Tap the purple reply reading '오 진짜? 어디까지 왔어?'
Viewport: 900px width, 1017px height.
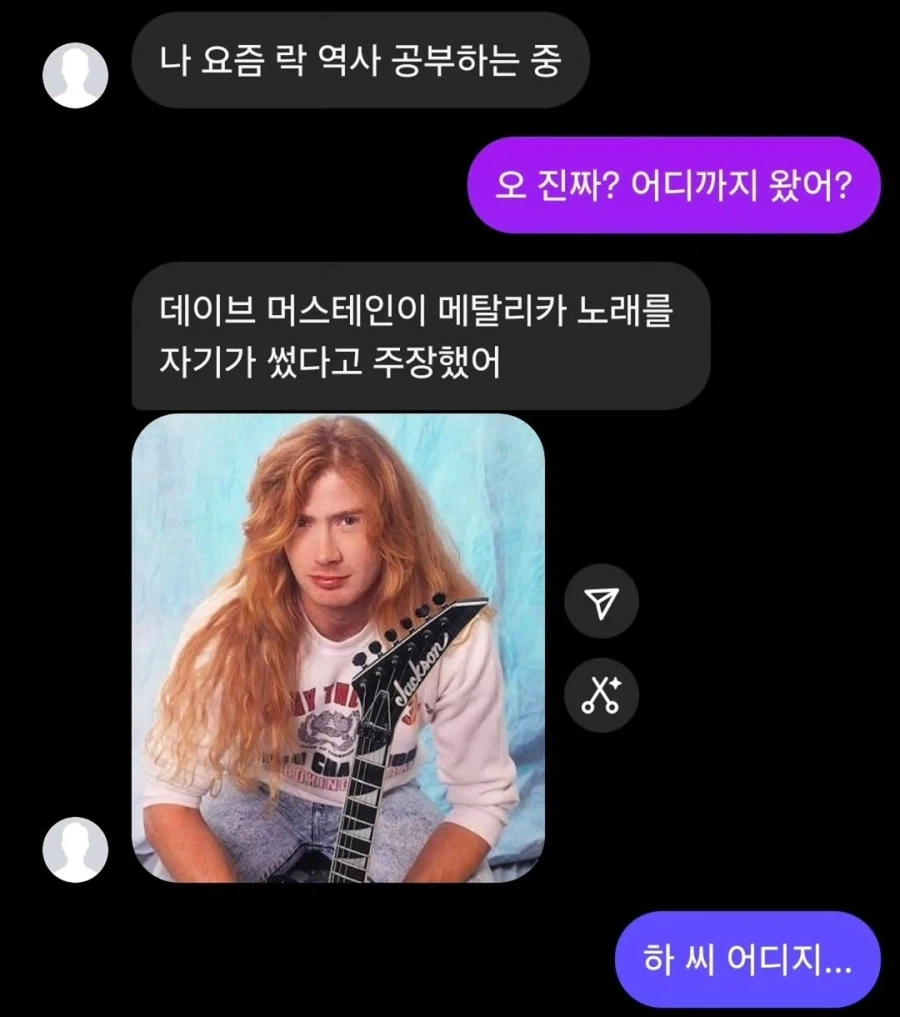[675, 185]
